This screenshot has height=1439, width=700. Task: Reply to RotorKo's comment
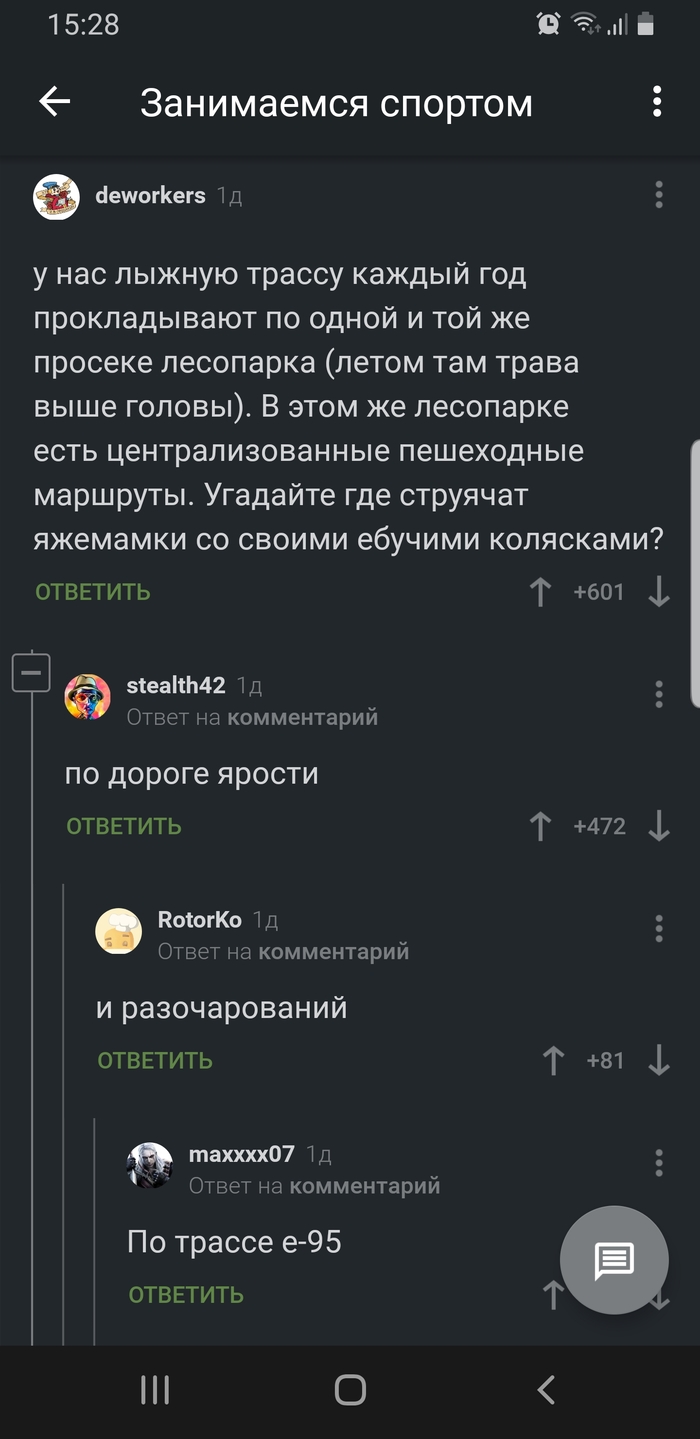click(x=155, y=1060)
